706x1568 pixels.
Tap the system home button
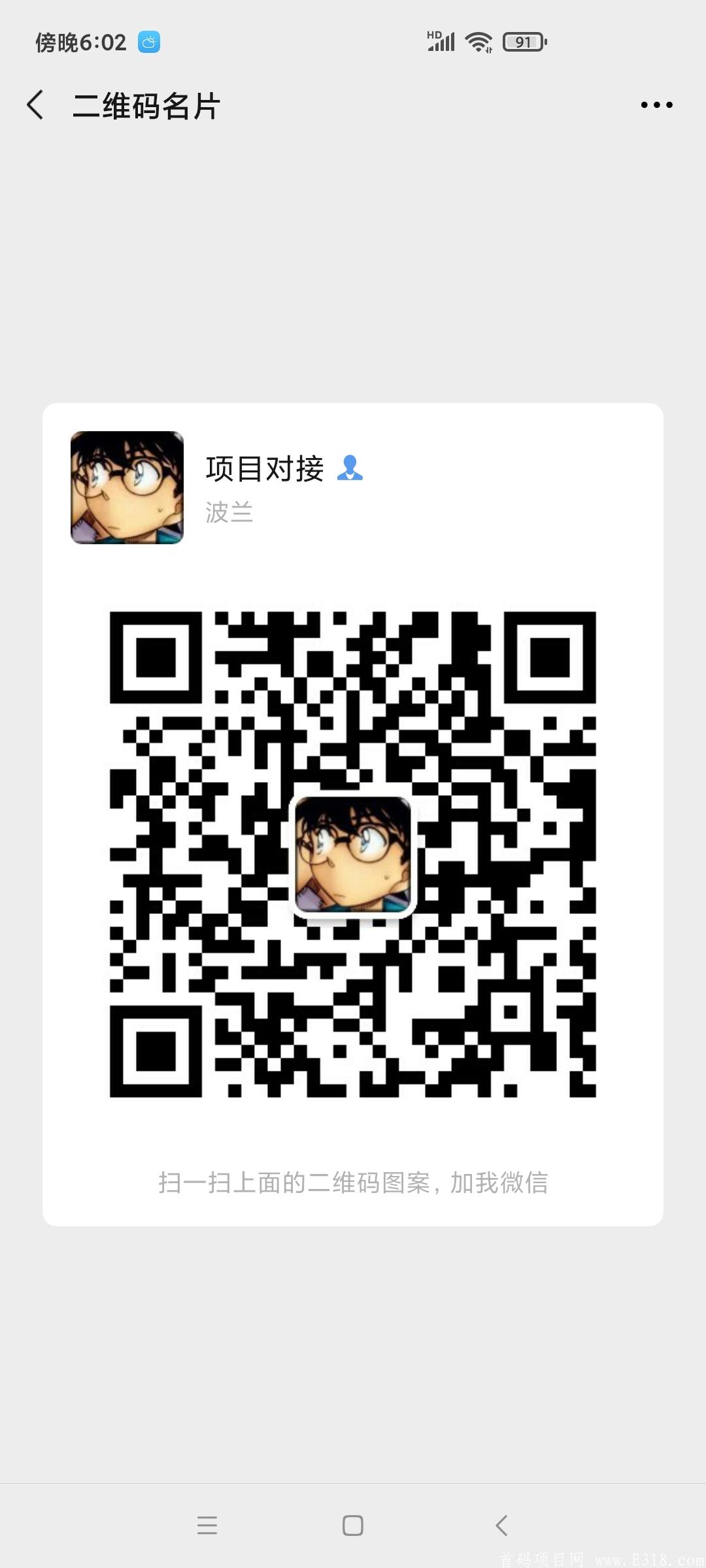(353, 1526)
